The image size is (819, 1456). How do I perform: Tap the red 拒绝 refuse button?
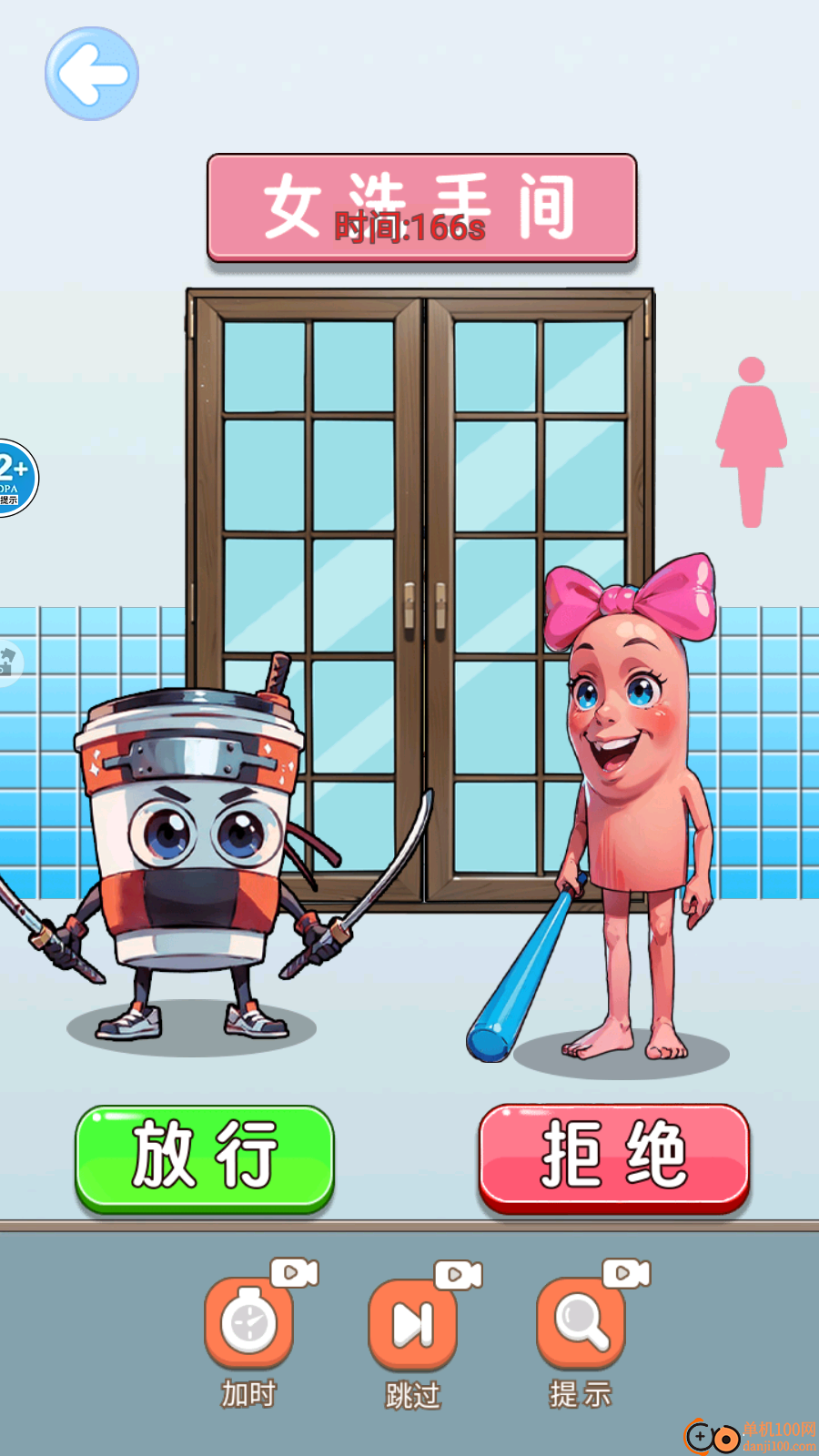pyautogui.click(x=613, y=1158)
